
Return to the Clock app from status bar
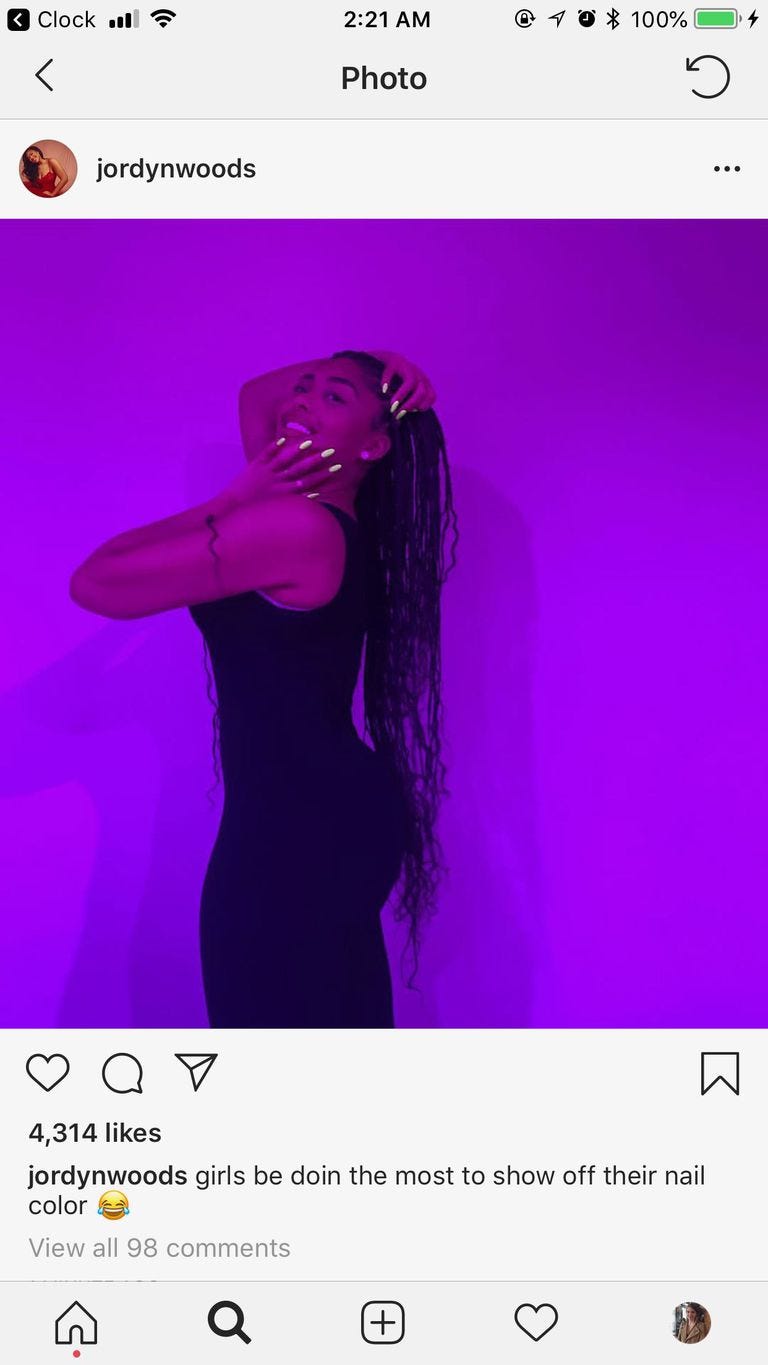tap(52, 19)
